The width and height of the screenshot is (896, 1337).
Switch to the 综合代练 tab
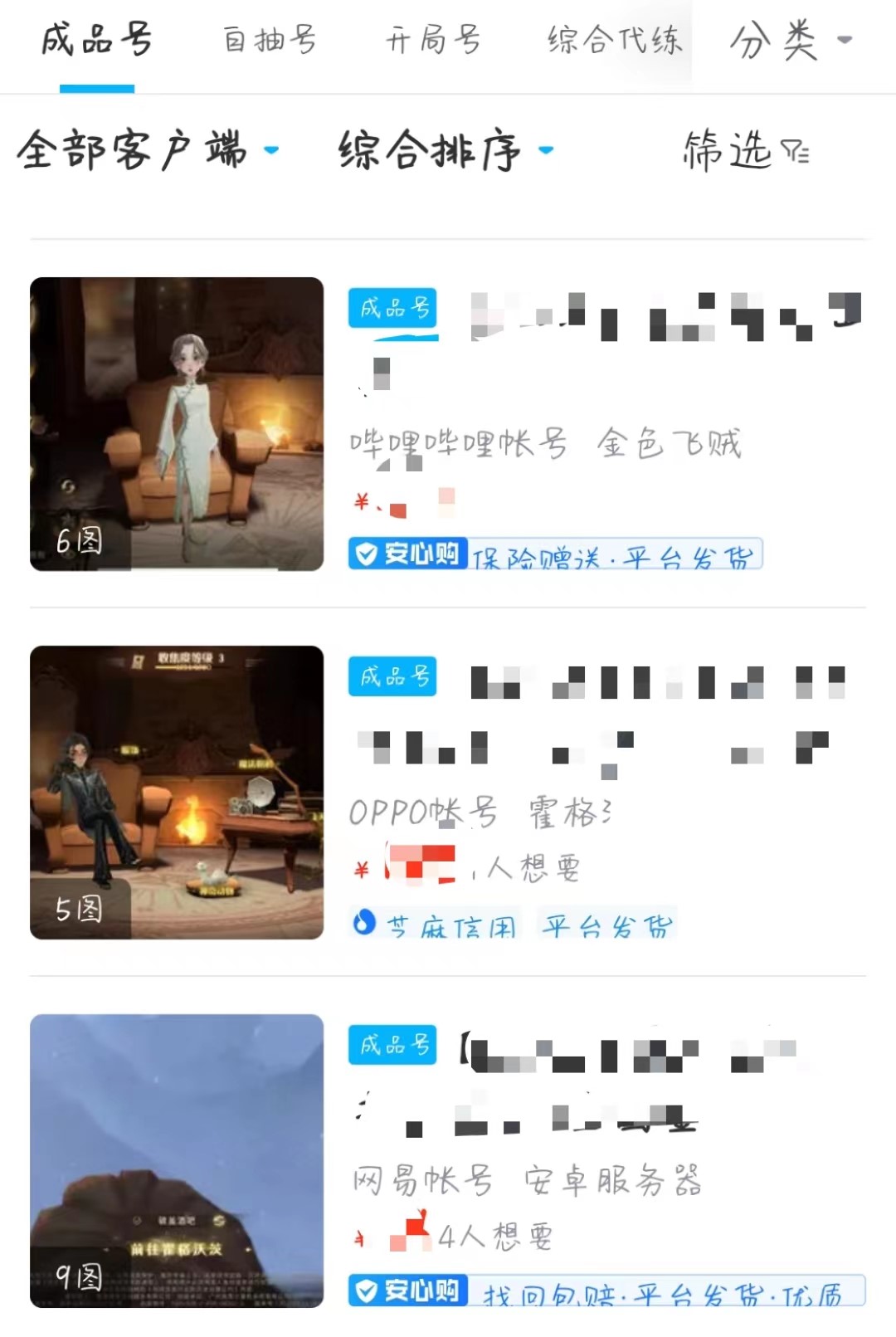point(614,40)
